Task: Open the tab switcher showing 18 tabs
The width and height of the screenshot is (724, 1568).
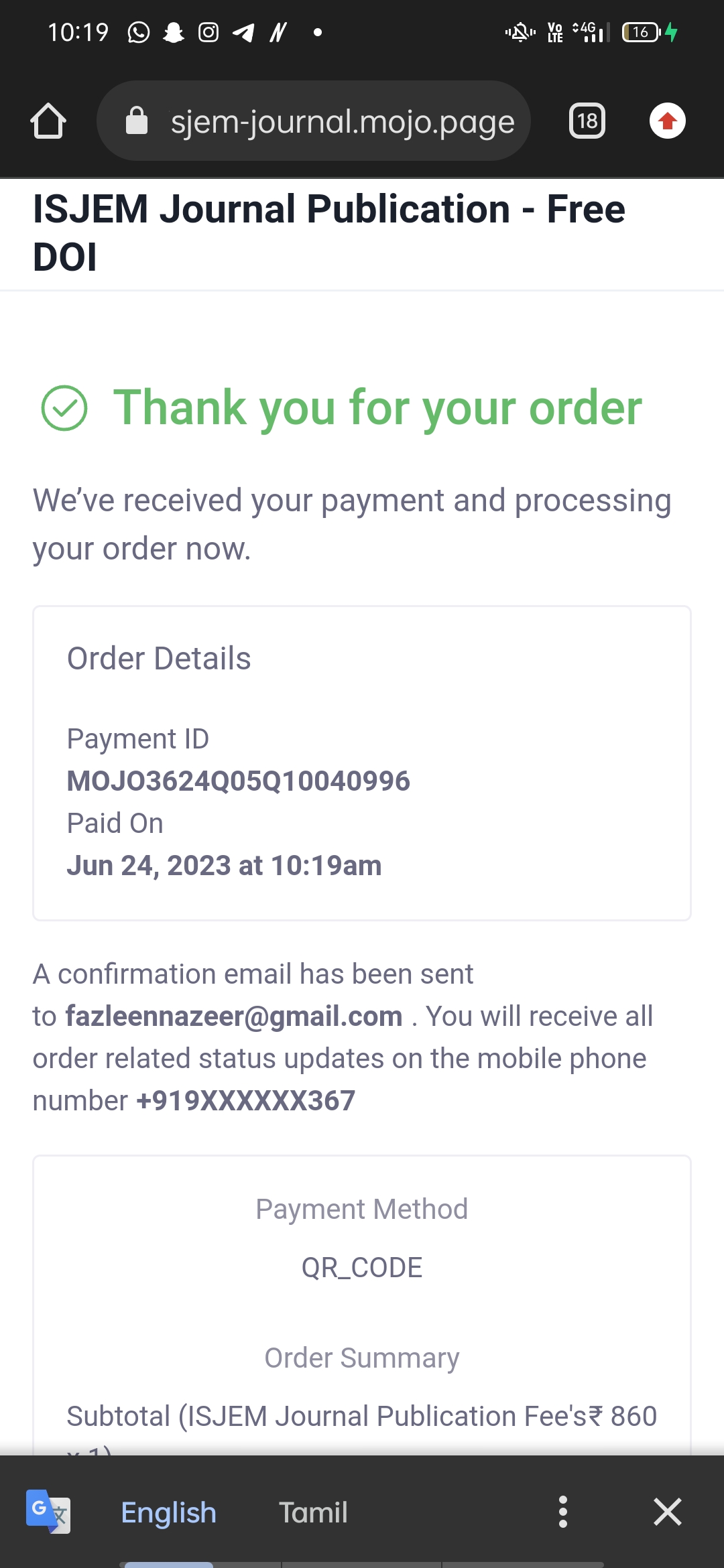Action: 587,121
